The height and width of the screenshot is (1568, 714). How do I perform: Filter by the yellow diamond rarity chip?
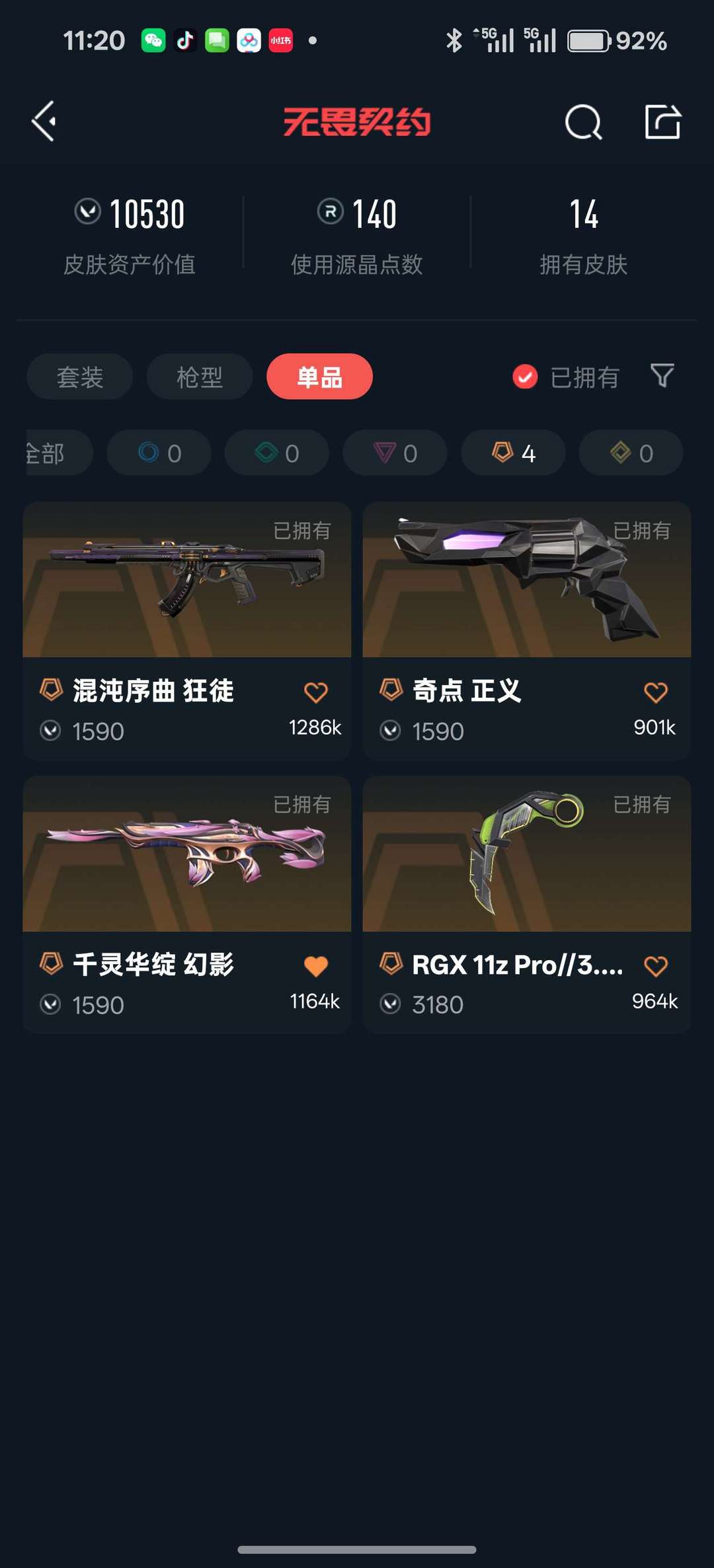coord(631,453)
